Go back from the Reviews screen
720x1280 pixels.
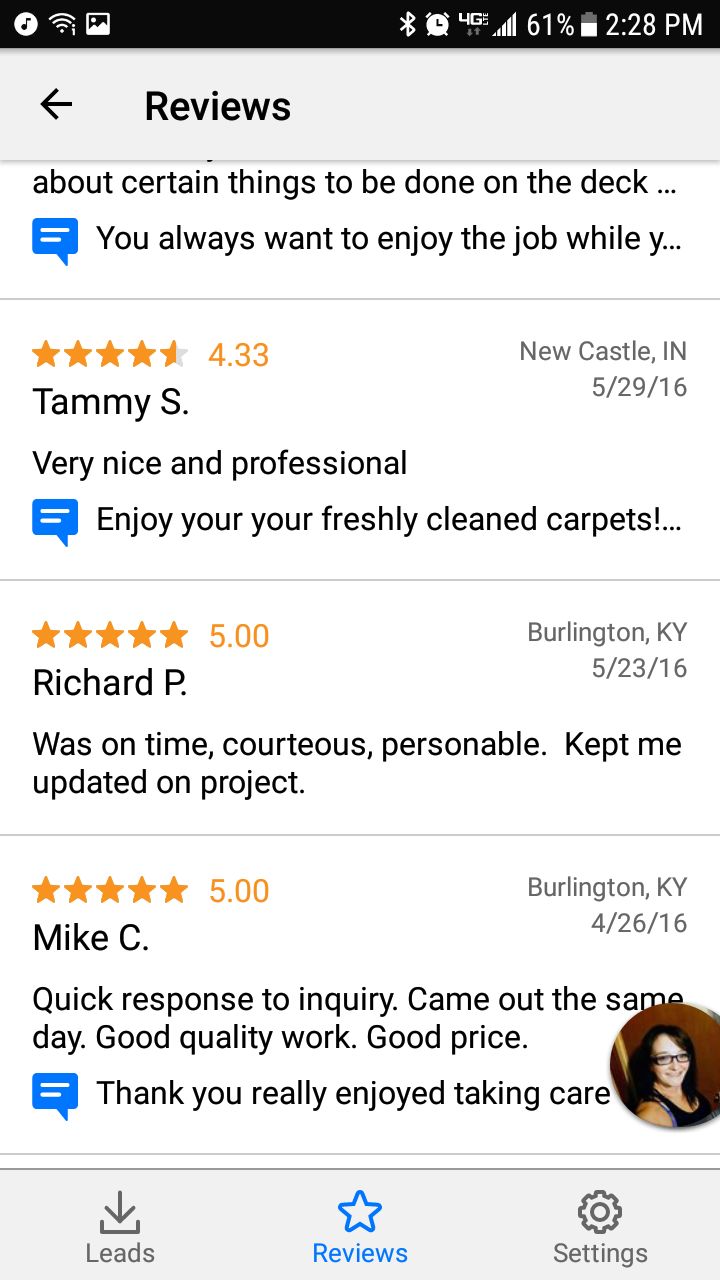56,105
